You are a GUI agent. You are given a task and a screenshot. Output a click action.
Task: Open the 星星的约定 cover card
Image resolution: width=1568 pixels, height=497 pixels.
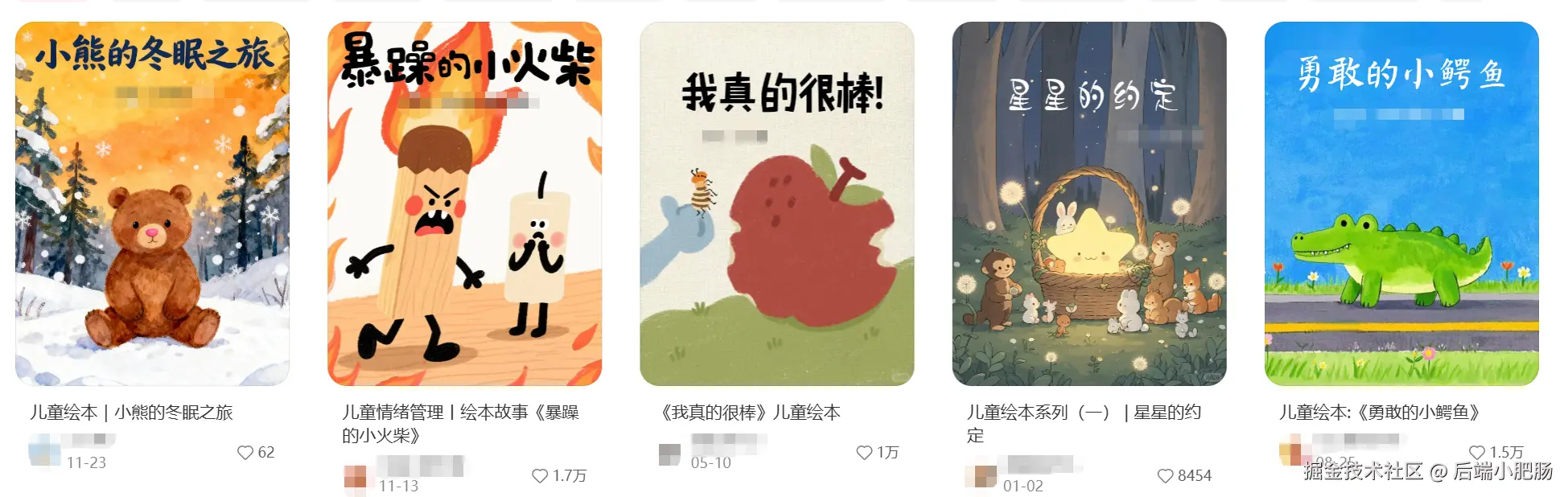click(1089, 203)
